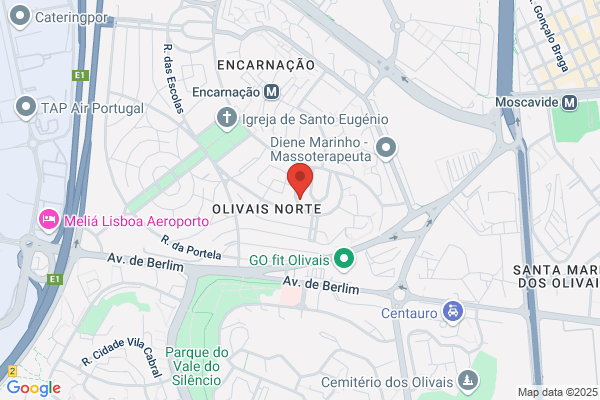Select the GO fit Olivais marker

click(344, 260)
